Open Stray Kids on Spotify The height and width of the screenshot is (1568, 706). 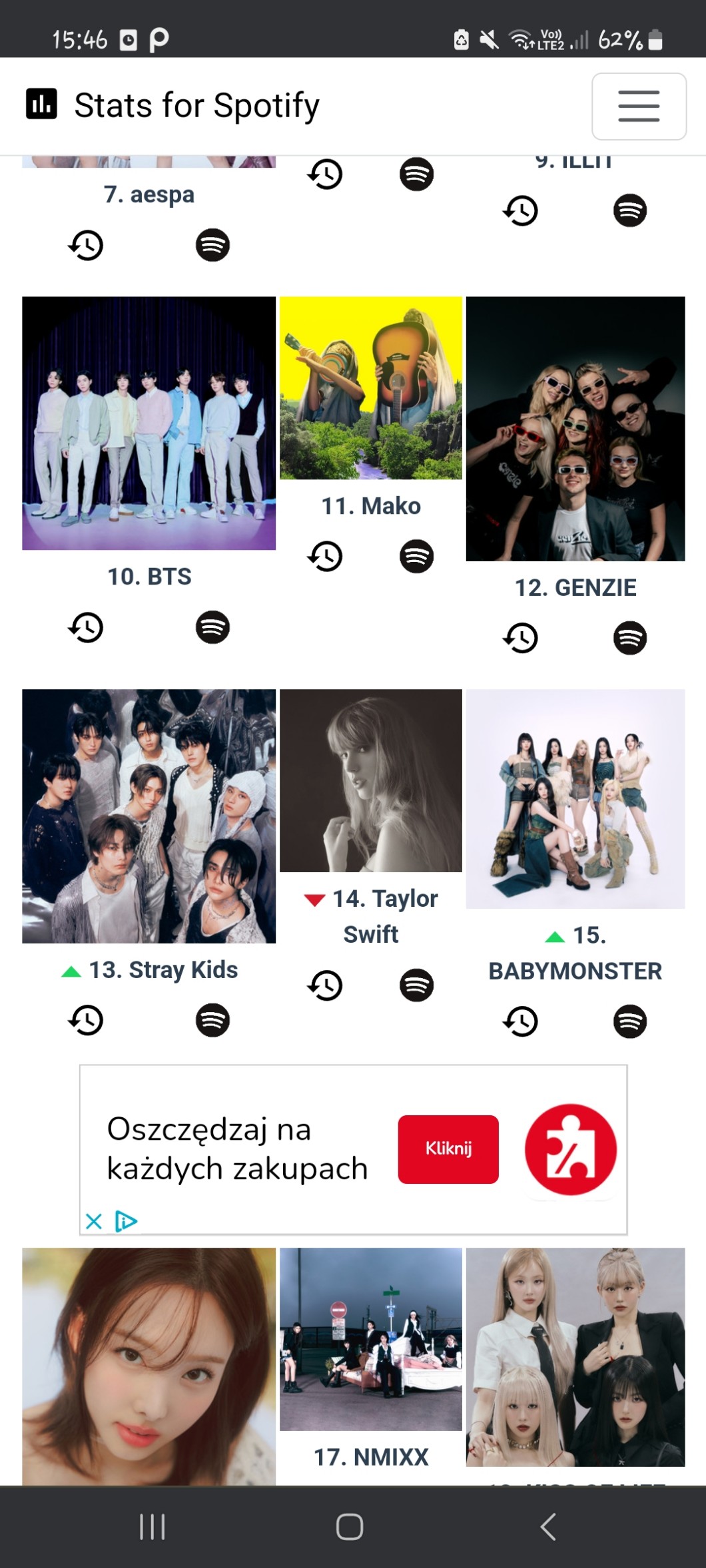[212, 1021]
